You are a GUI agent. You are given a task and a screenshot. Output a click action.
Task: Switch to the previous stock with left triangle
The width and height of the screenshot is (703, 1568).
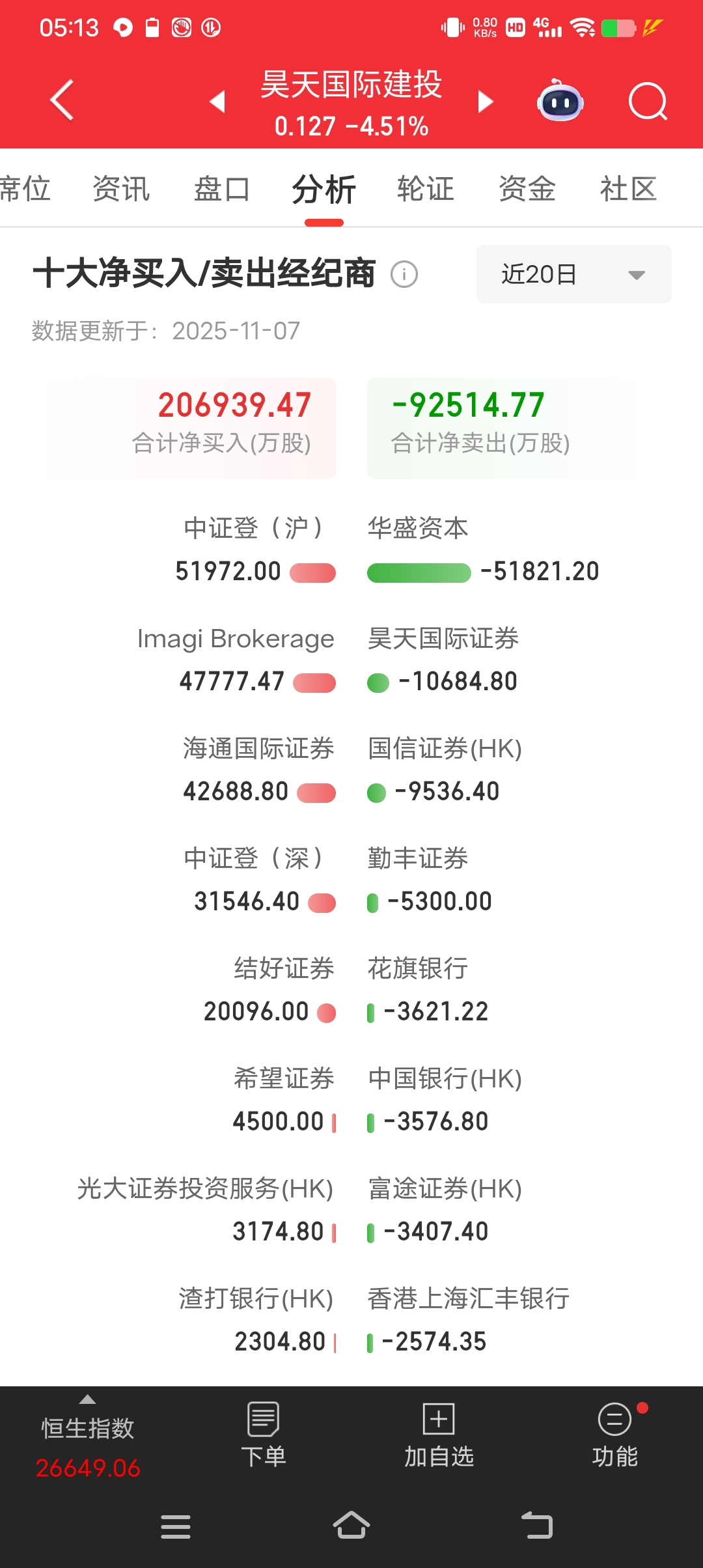pyautogui.click(x=217, y=101)
